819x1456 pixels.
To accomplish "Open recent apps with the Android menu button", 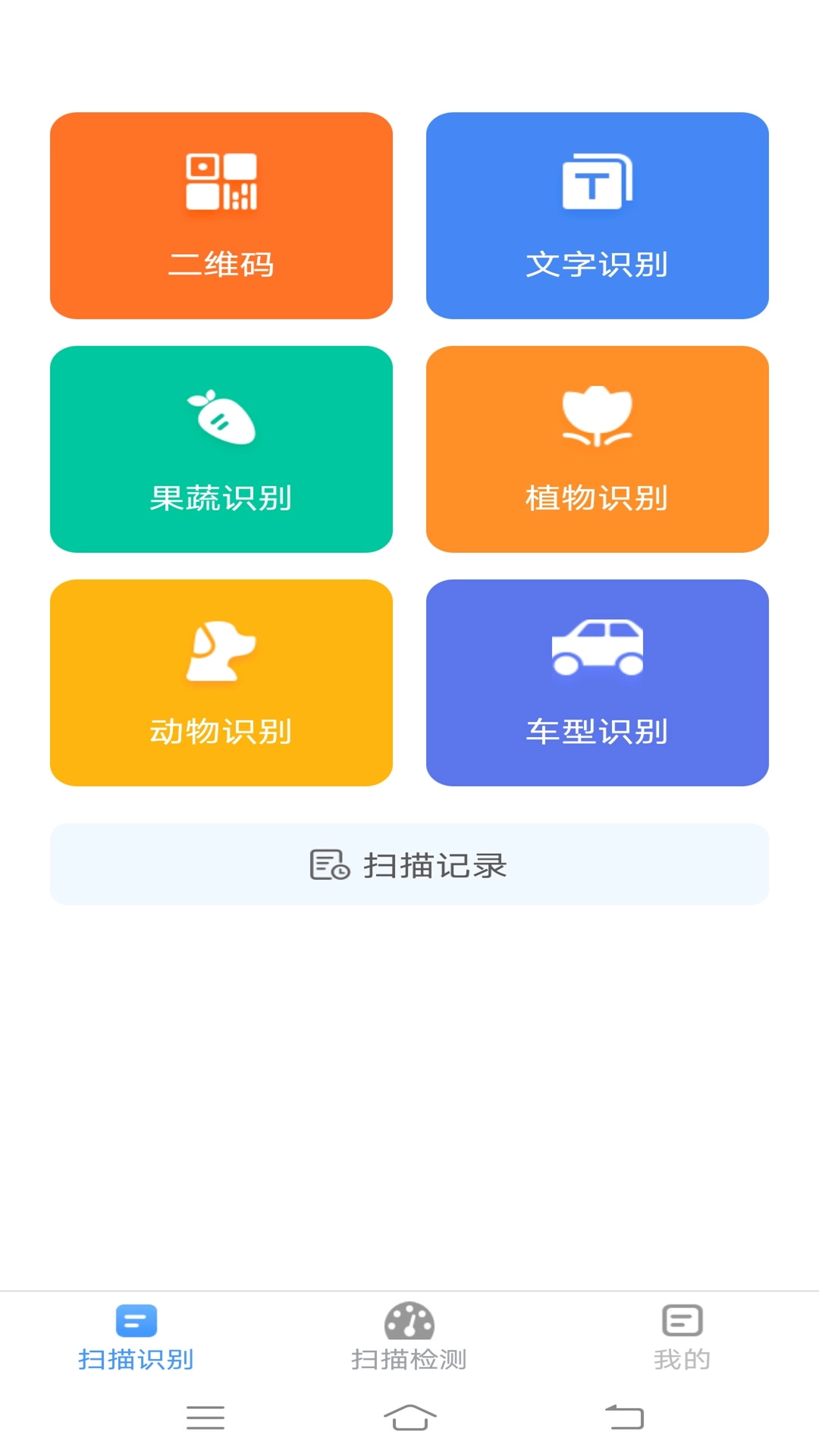I will (205, 1417).
